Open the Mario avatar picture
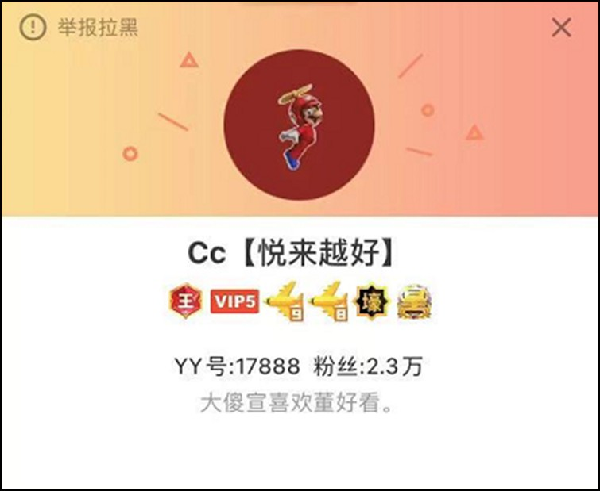Viewport: 600px width, 491px height. 291,125
